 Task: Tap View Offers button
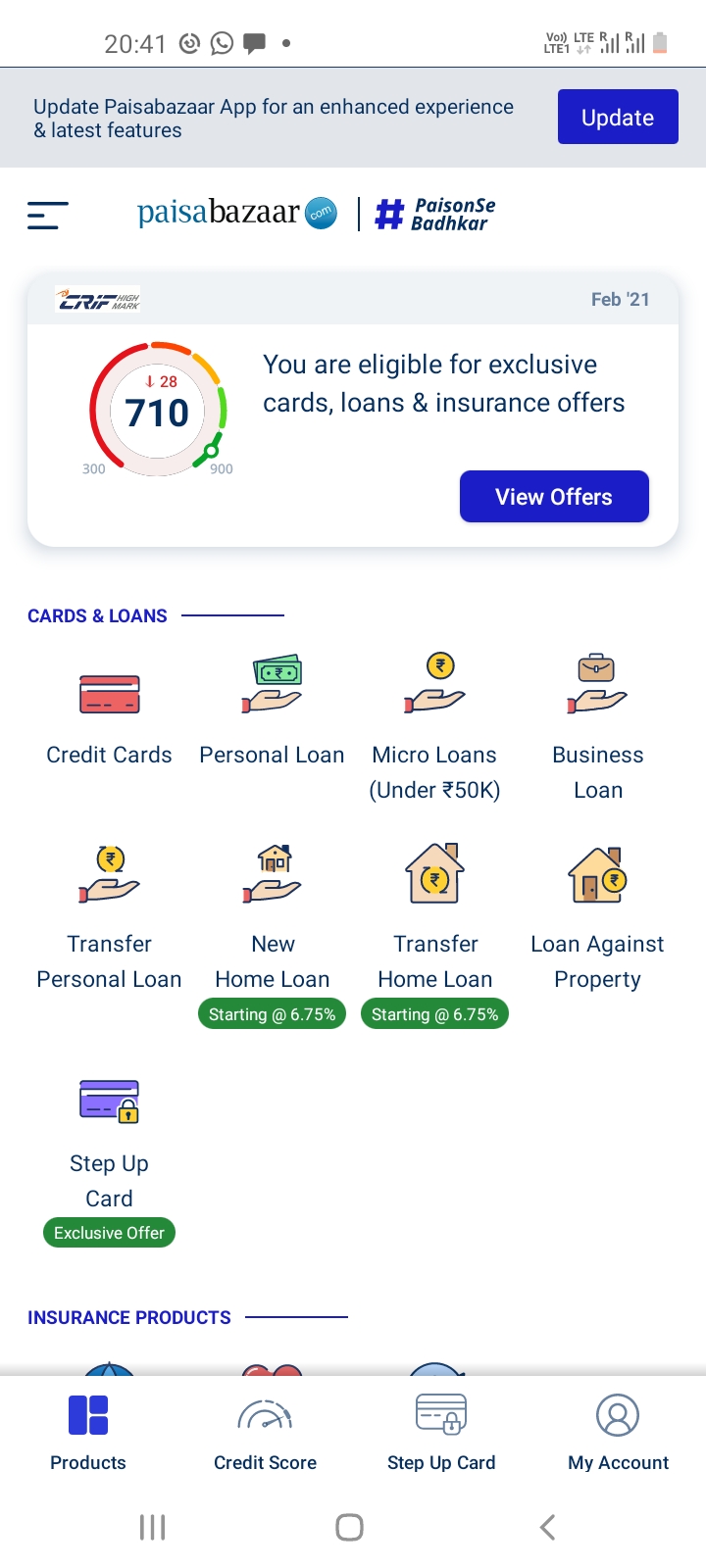click(554, 497)
